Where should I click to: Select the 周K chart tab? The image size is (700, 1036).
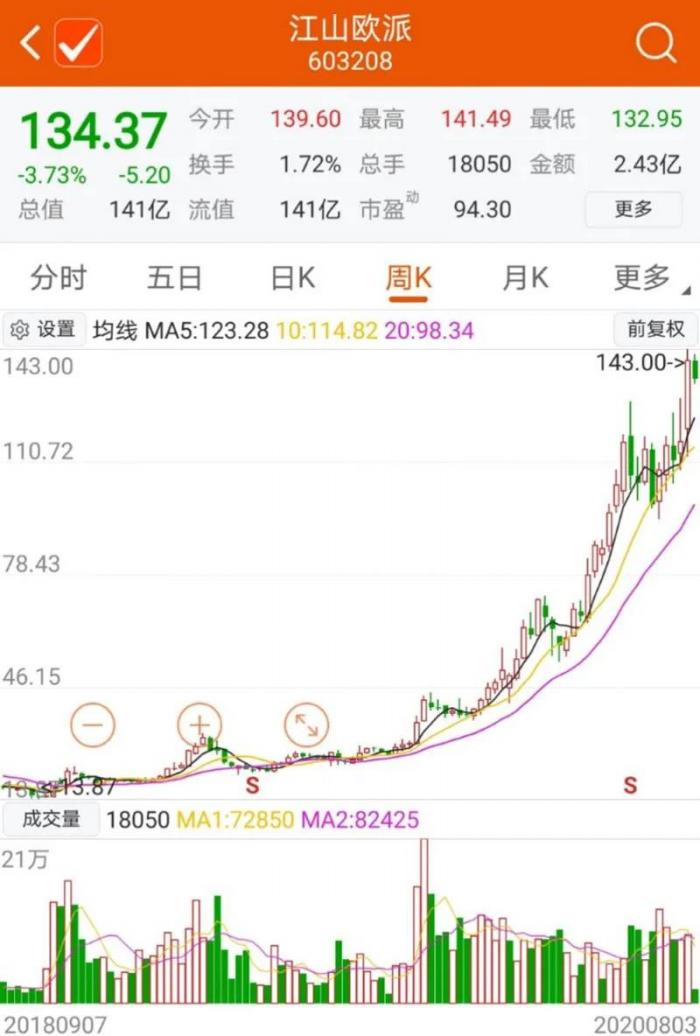coord(408,278)
